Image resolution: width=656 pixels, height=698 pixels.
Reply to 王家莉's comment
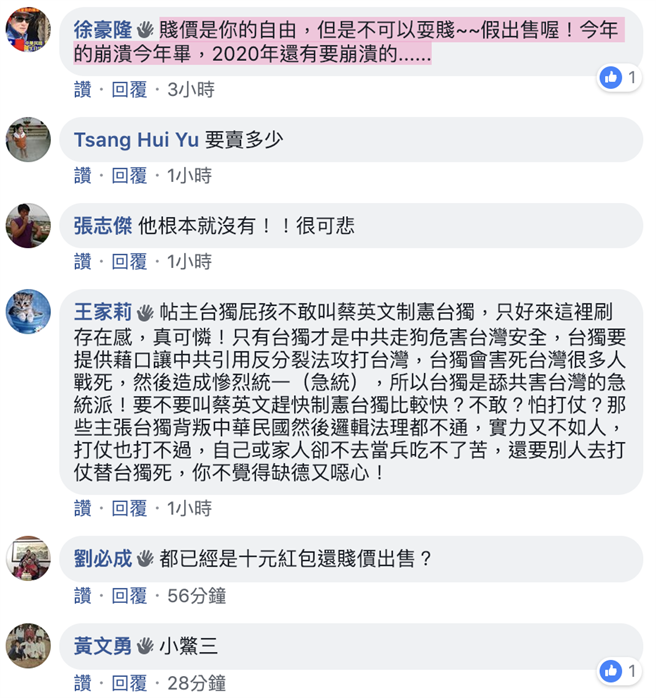tap(129, 509)
